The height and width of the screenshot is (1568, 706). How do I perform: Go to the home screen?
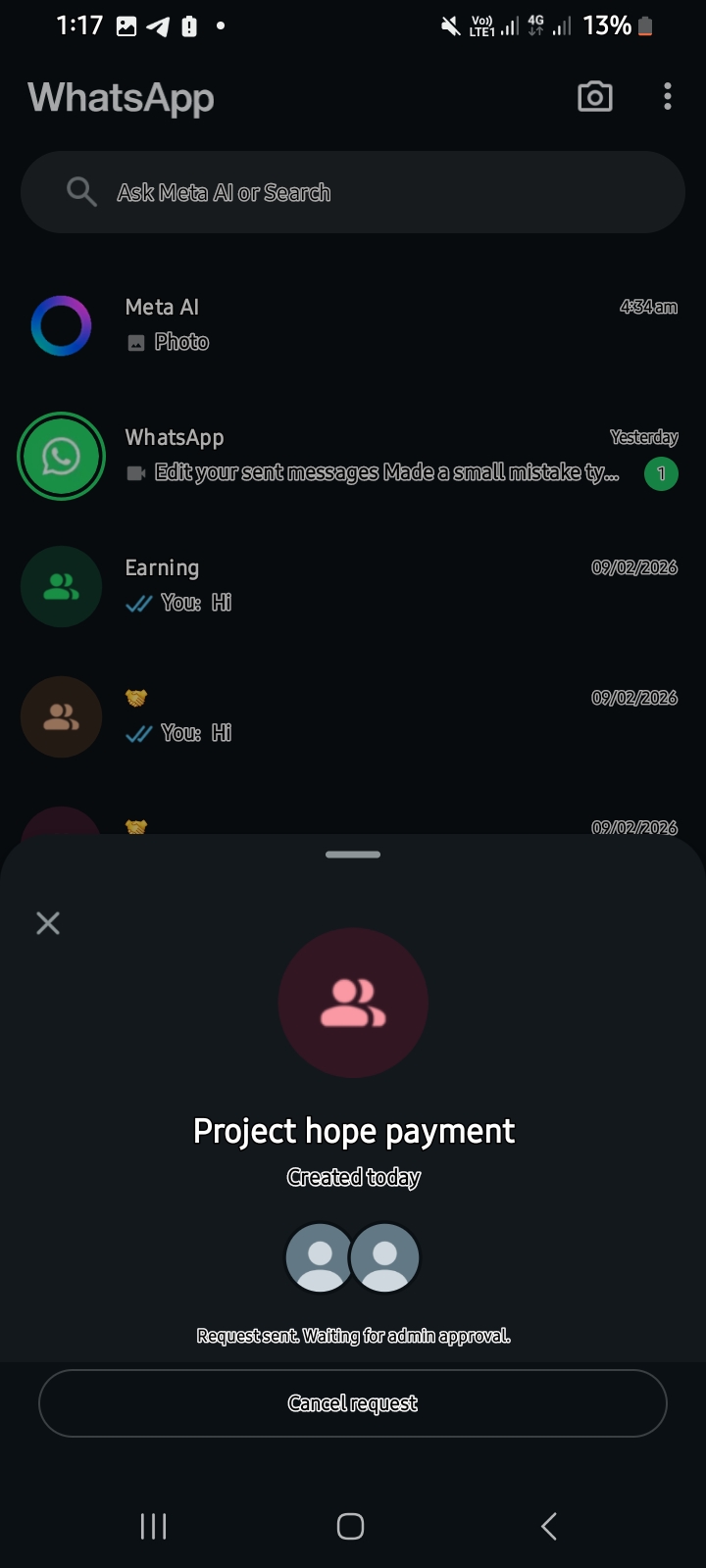pyautogui.click(x=351, y=1526)
